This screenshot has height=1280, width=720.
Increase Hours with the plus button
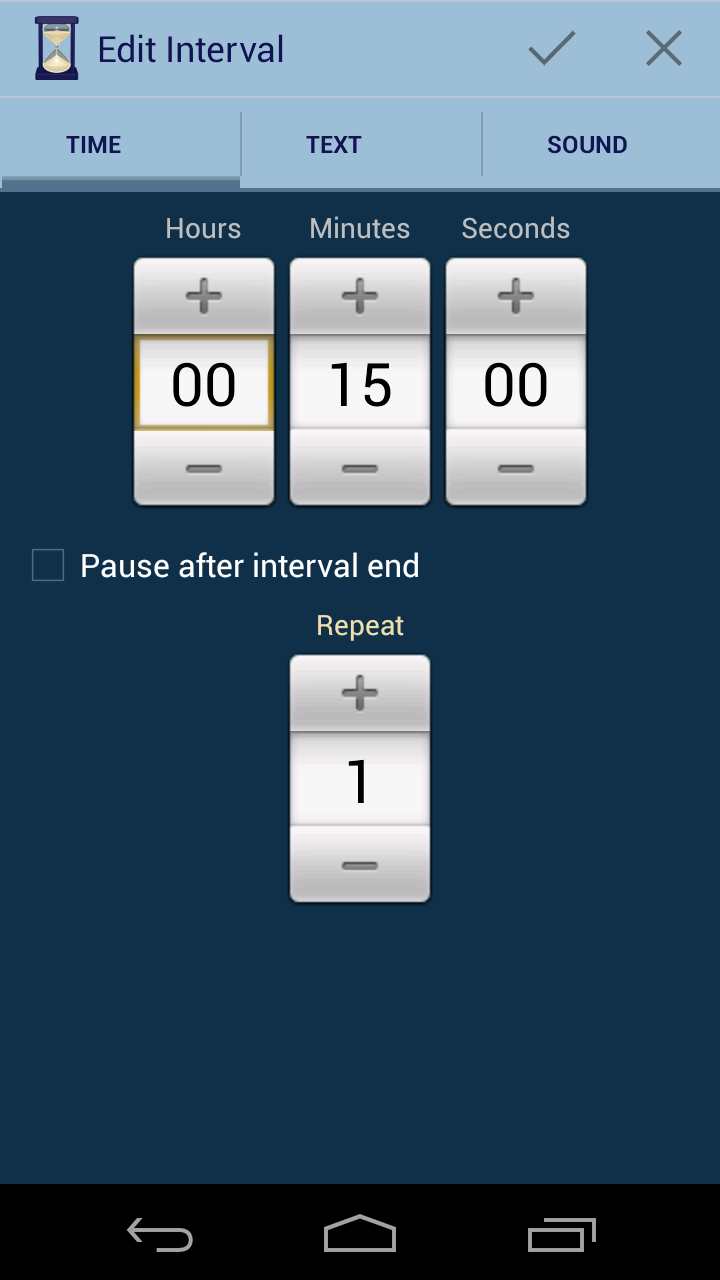pyautogui.click(x=204, y=297)
